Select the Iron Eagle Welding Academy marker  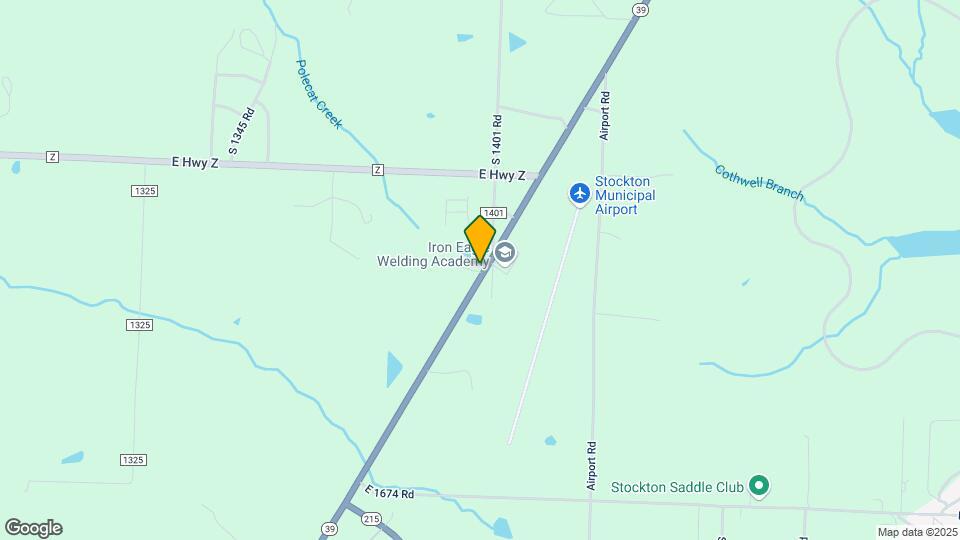coord(506,253)
